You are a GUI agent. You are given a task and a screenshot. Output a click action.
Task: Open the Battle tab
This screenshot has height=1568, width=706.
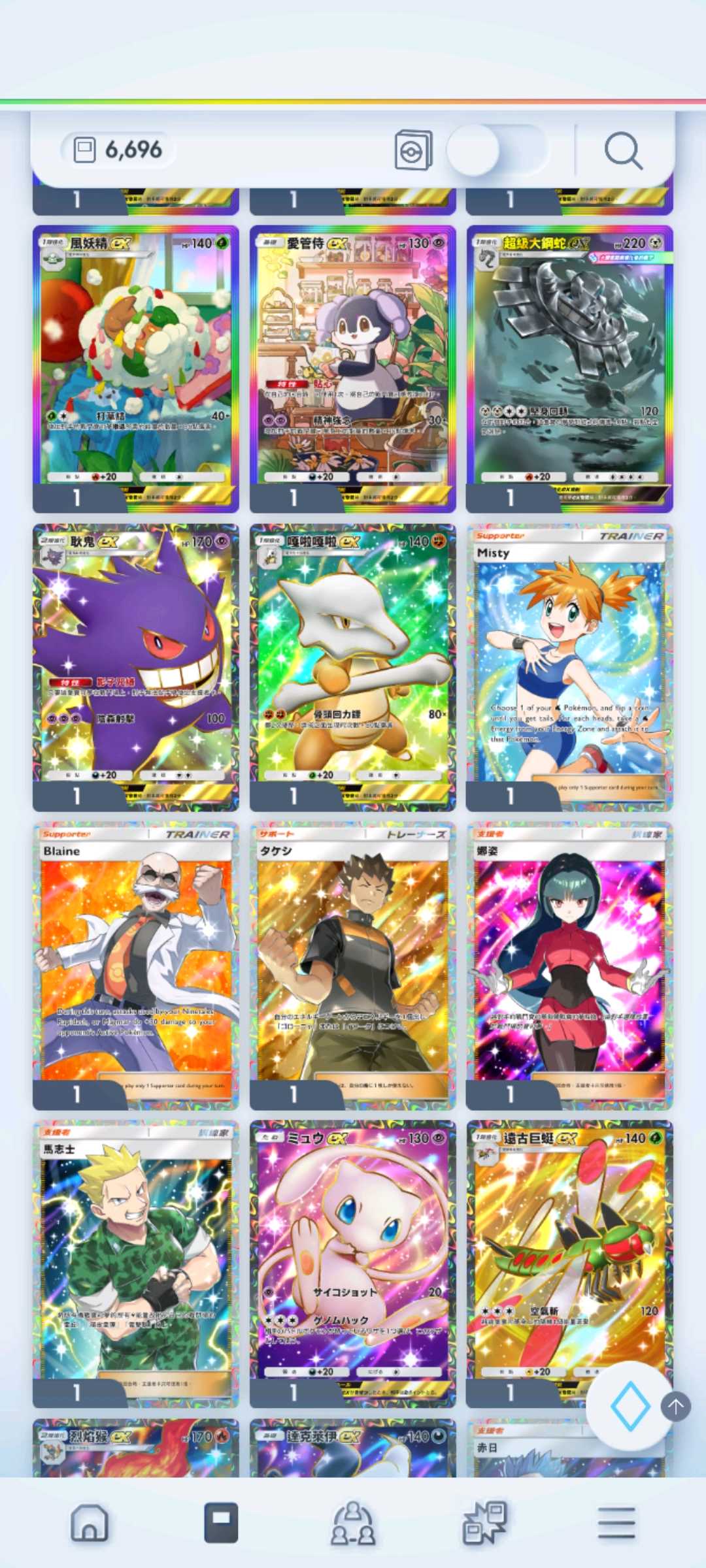tap(484, 1523)
